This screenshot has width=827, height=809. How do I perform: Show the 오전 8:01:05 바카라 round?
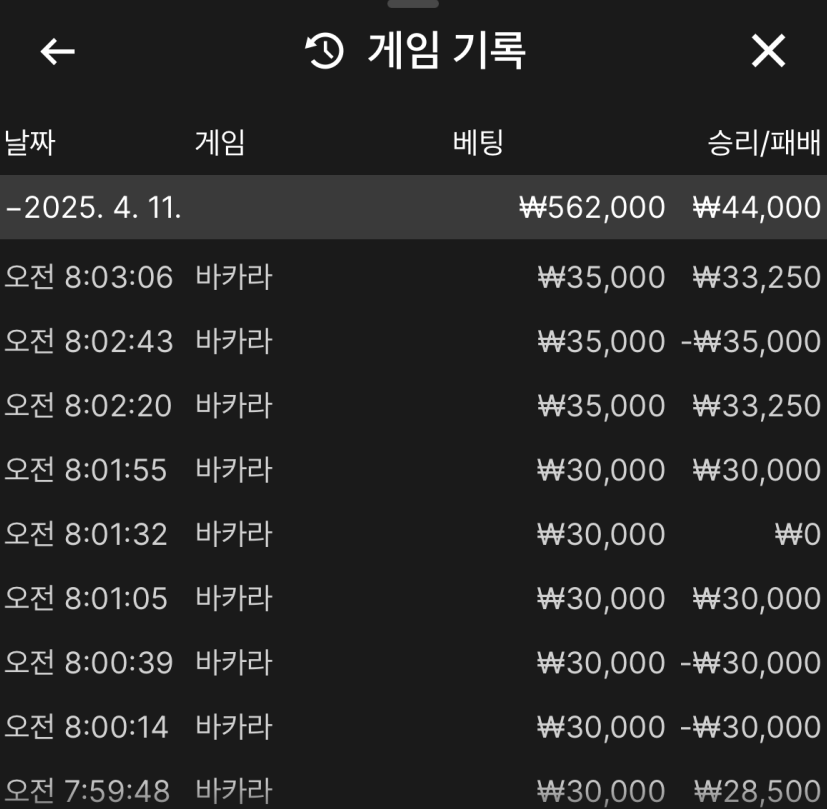(x=413, y=598)
